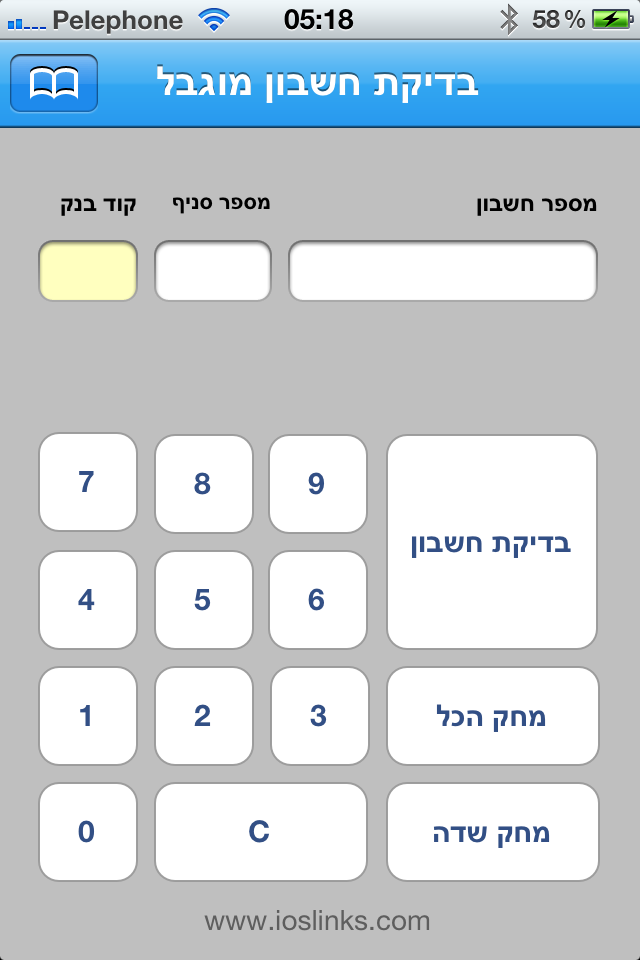Clear everything with מחק הכל
Image resolution: width=640 pixels, height=960 pixels.
[492, 716]
